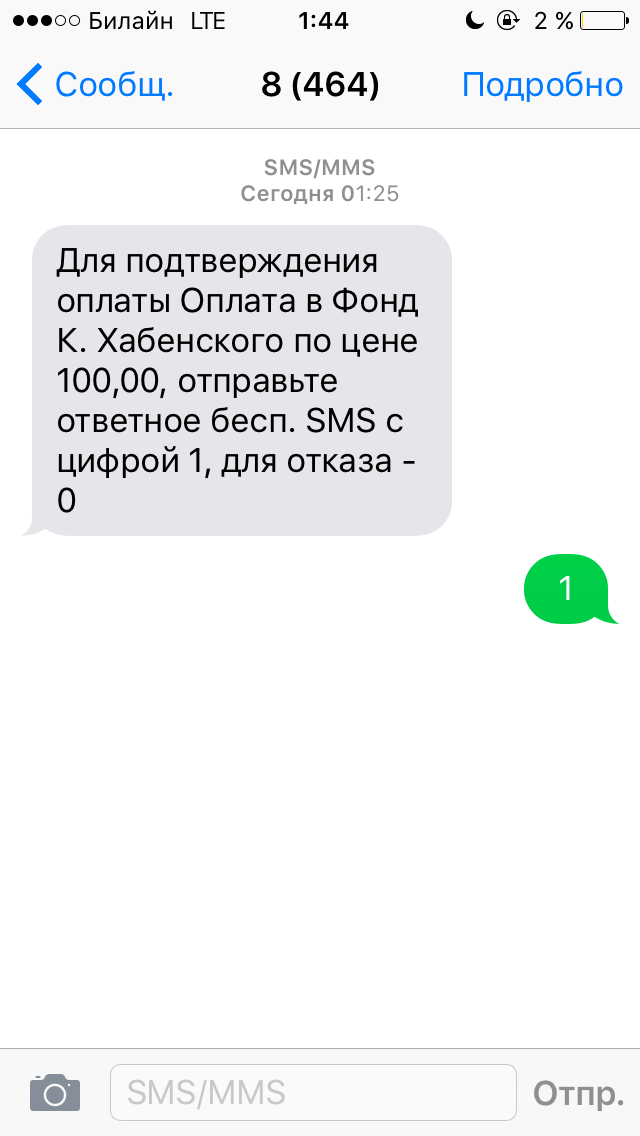Focus the SMS/MMS message input field
This screenshot has width=640, height=1136.
pyautogui.click(x=312, y=1092)
